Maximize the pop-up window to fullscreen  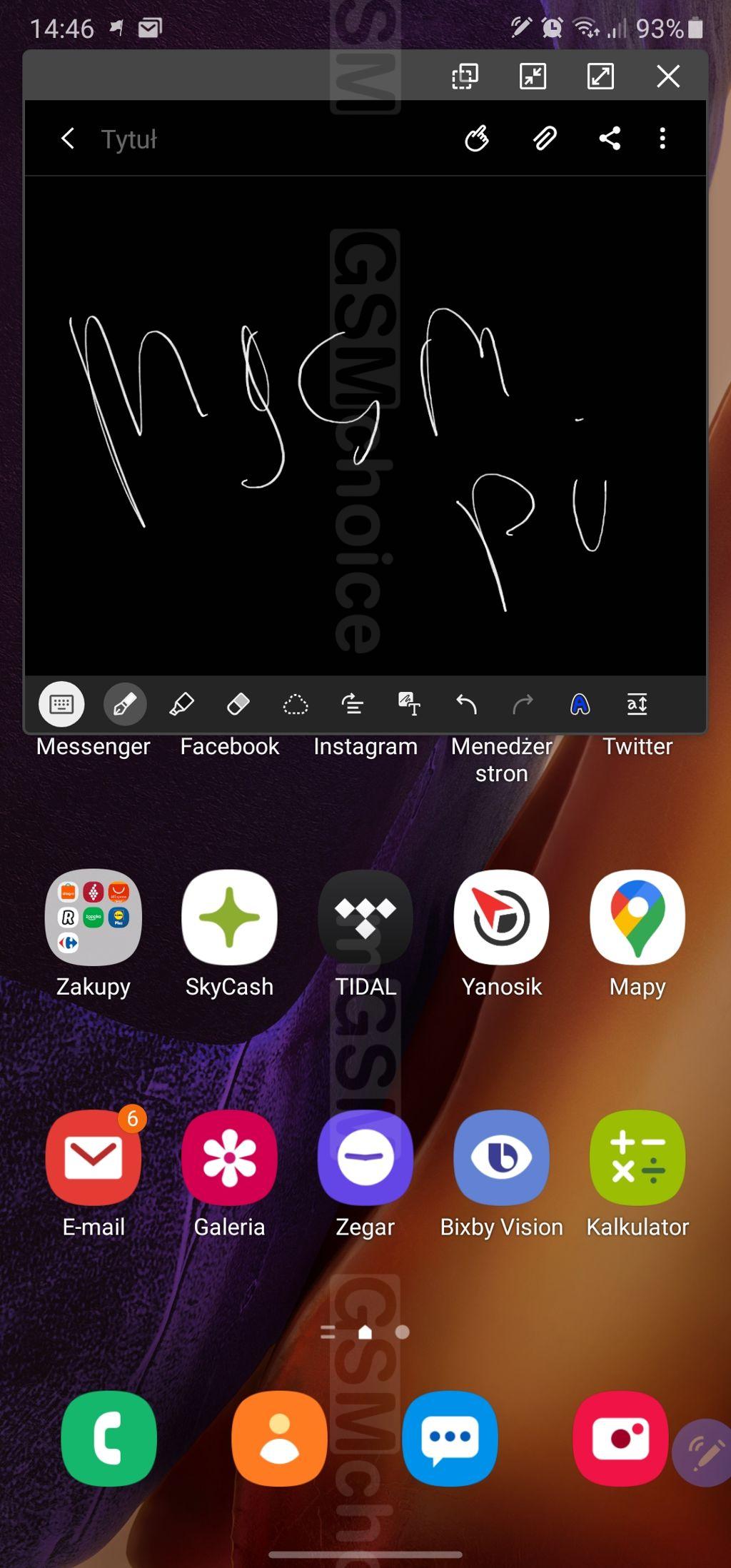[x=600, y=76]
